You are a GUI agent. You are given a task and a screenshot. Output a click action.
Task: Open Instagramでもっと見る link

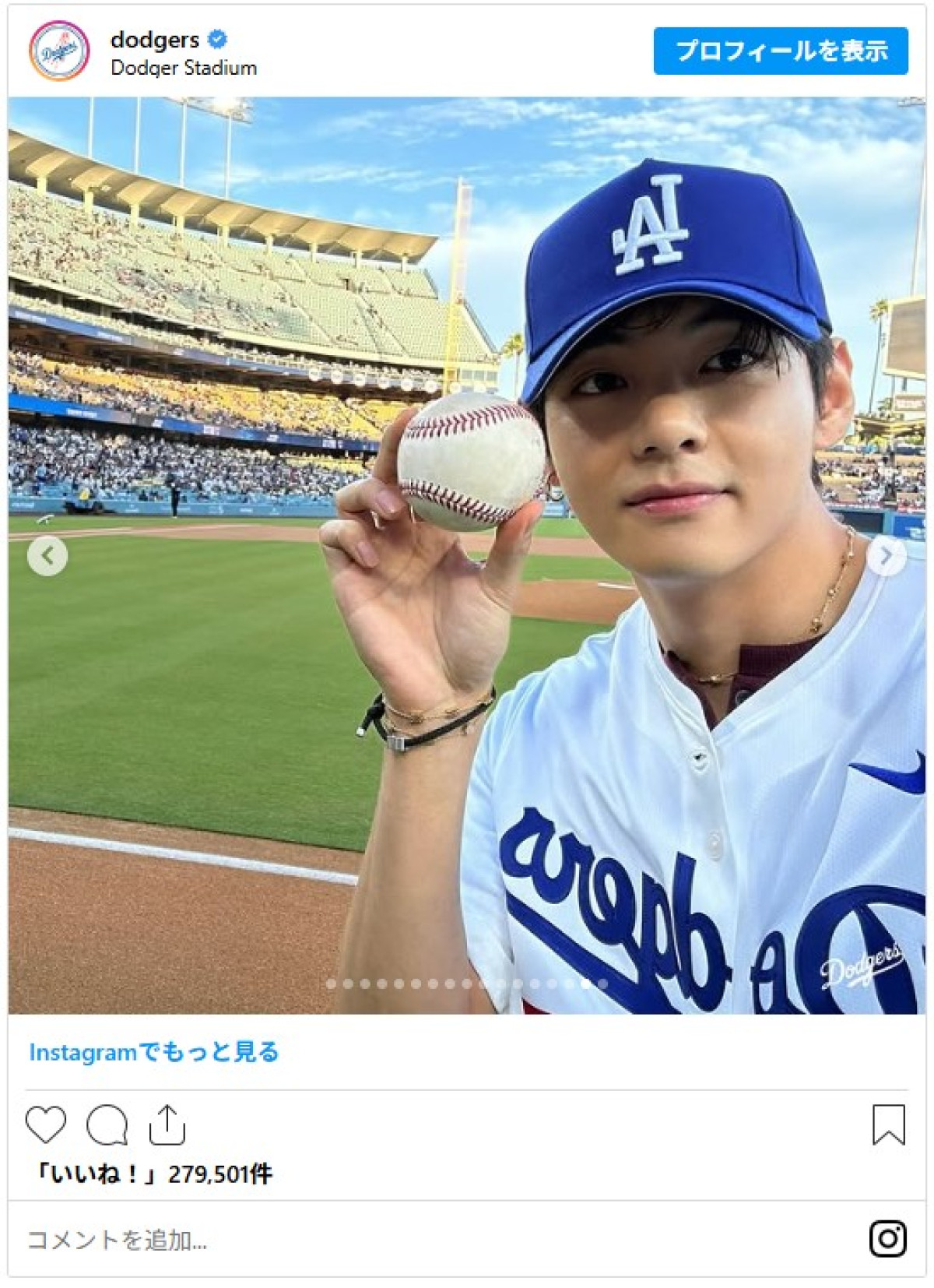[153, 1052]
